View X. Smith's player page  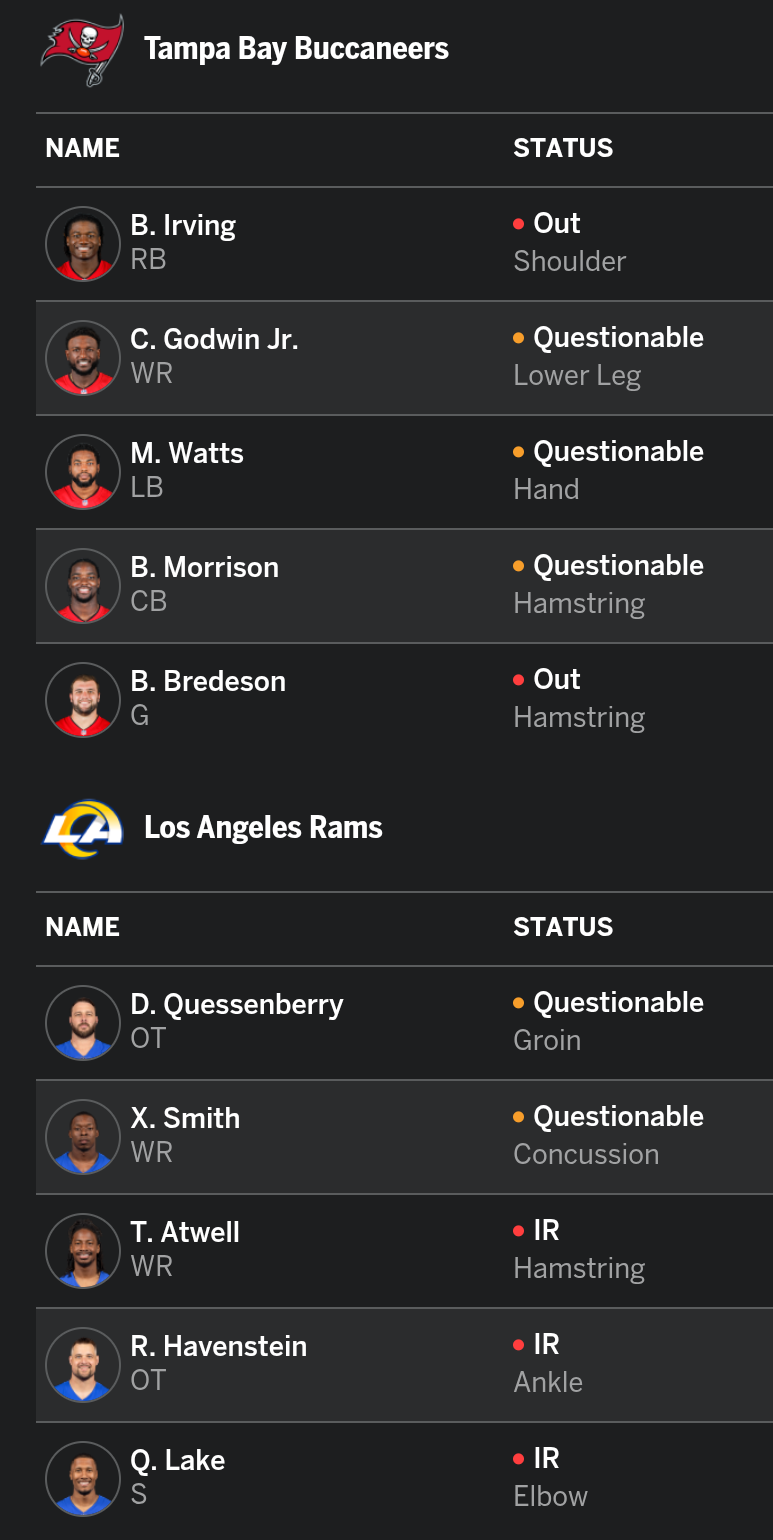coord(185,1119)
